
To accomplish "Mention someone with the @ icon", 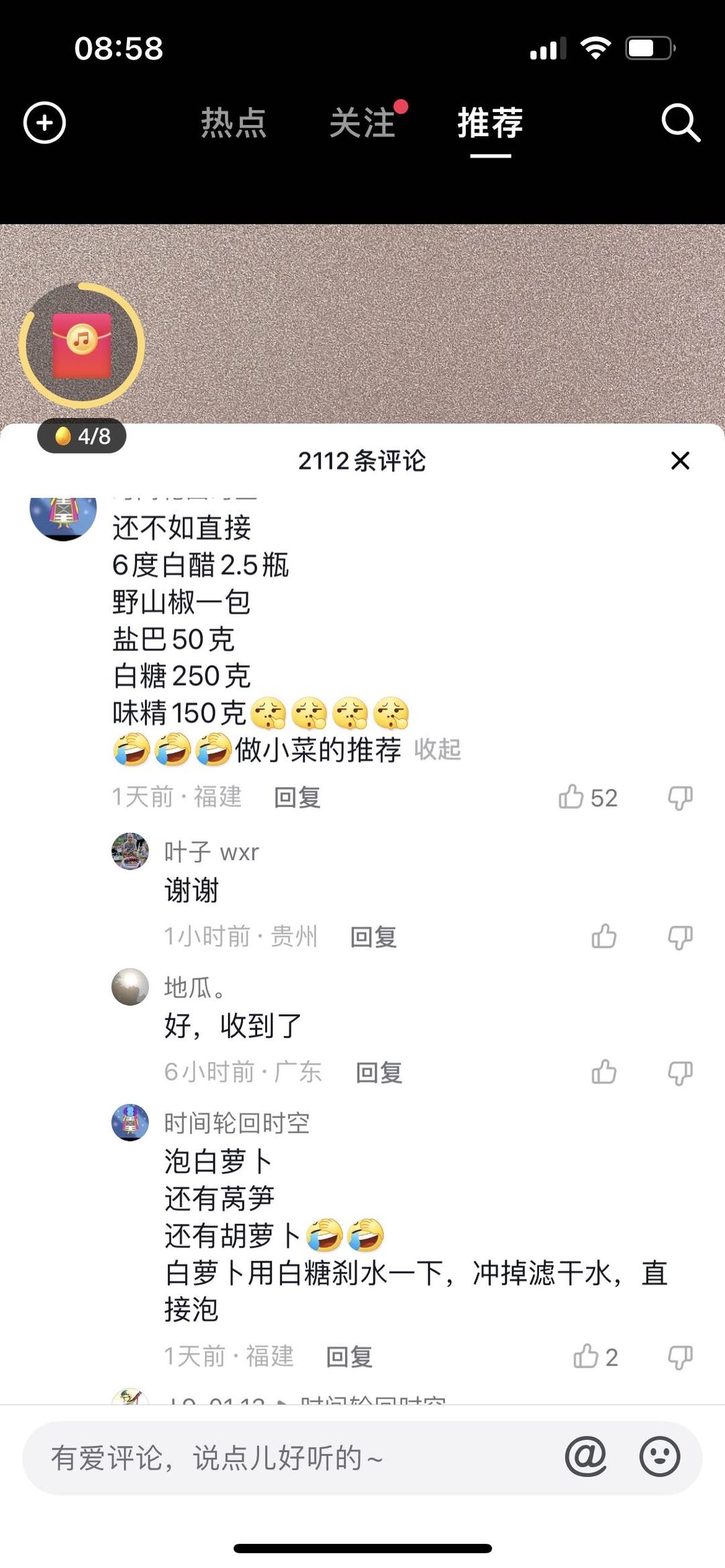I will coord(585,1457).
